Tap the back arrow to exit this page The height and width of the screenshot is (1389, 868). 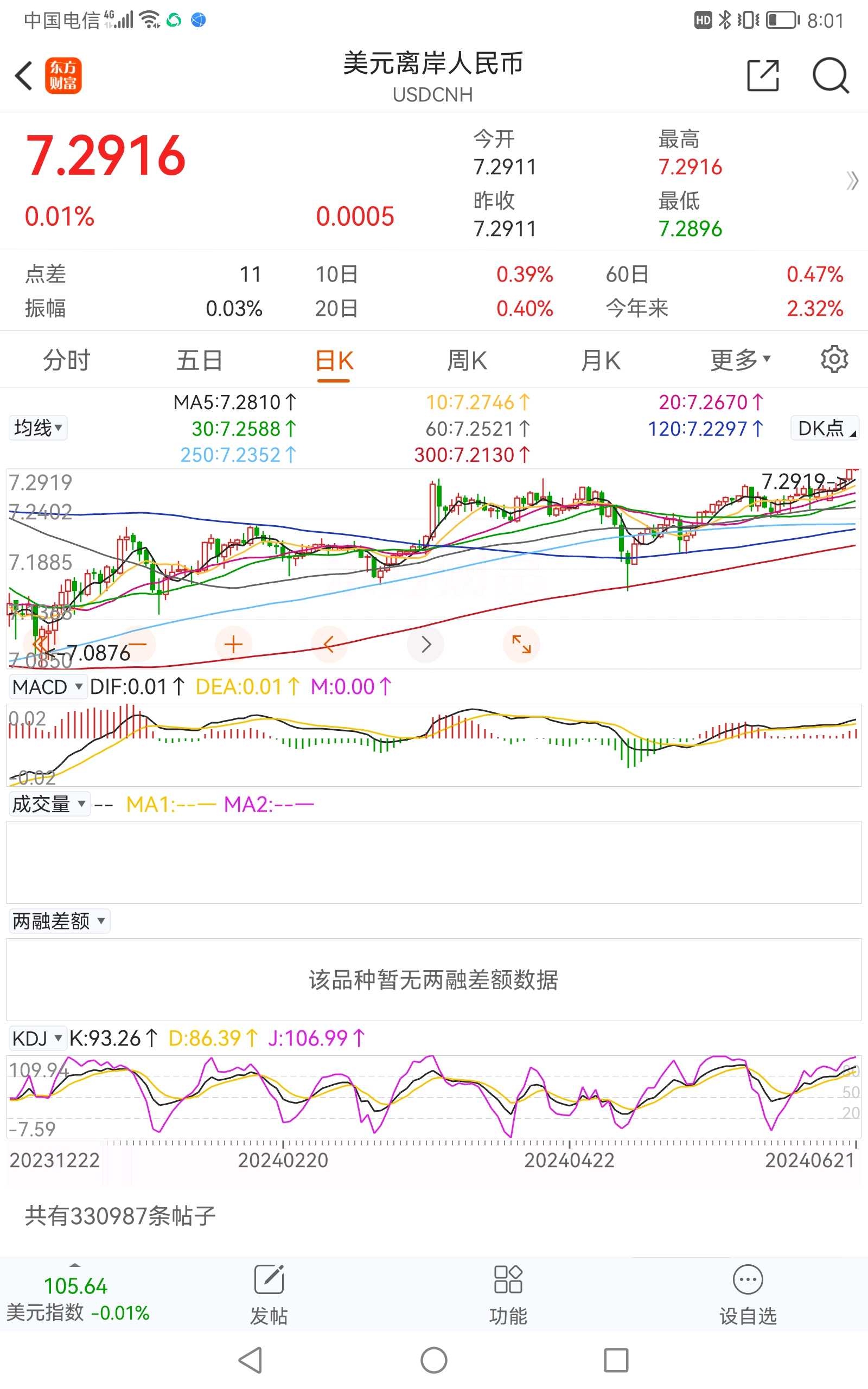[x=24, y=76]
